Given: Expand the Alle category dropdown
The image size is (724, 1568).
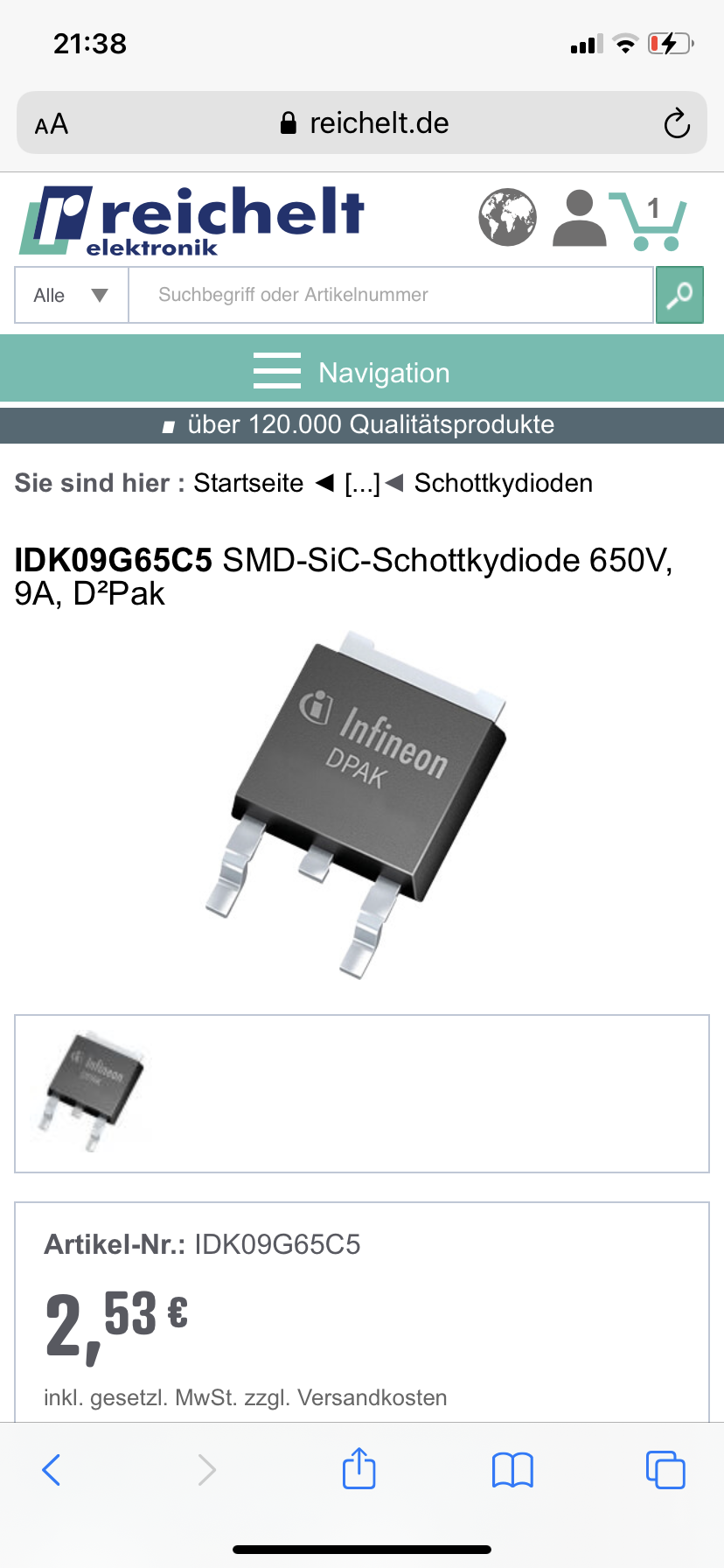Looking at the screenshot, I should point(72,296).
